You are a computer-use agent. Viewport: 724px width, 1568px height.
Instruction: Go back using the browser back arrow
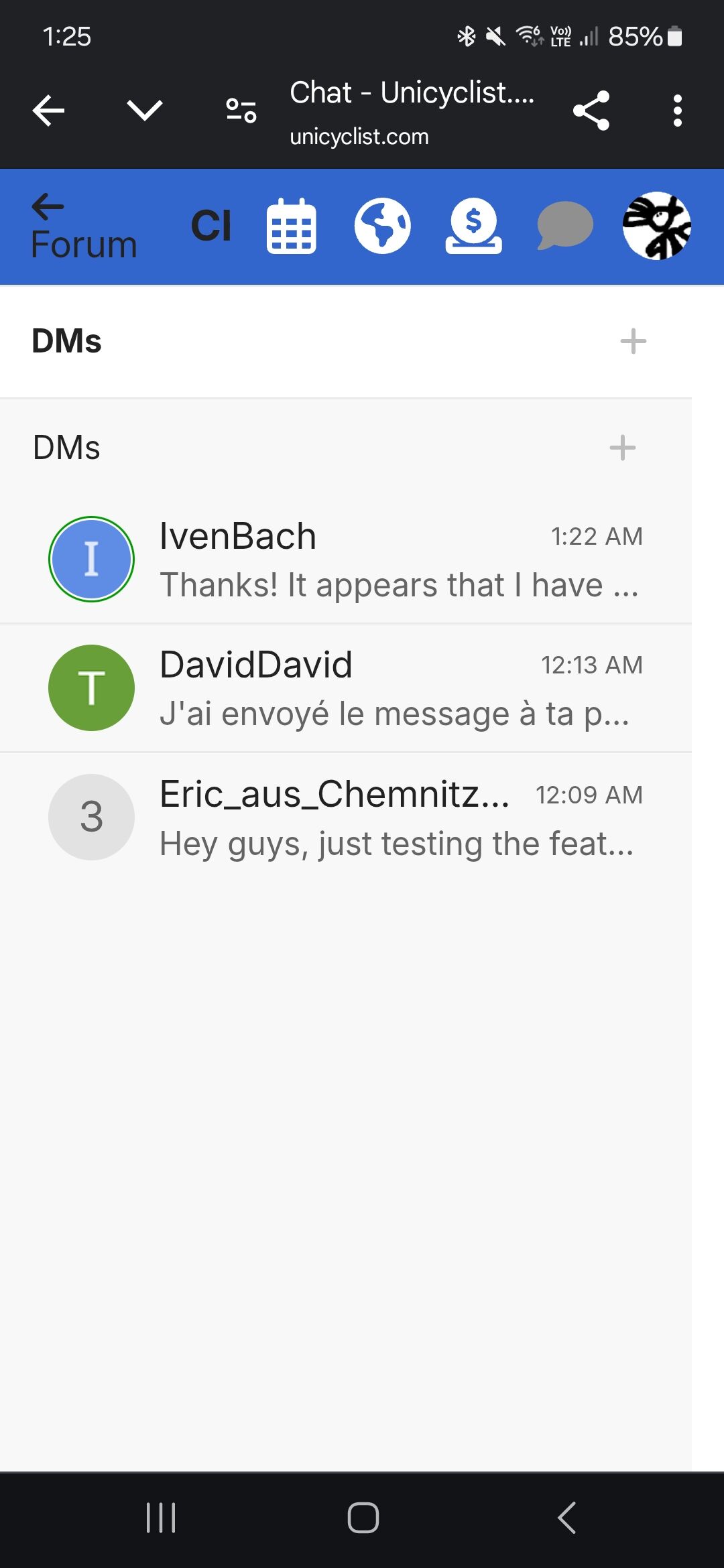coord(48,111)
